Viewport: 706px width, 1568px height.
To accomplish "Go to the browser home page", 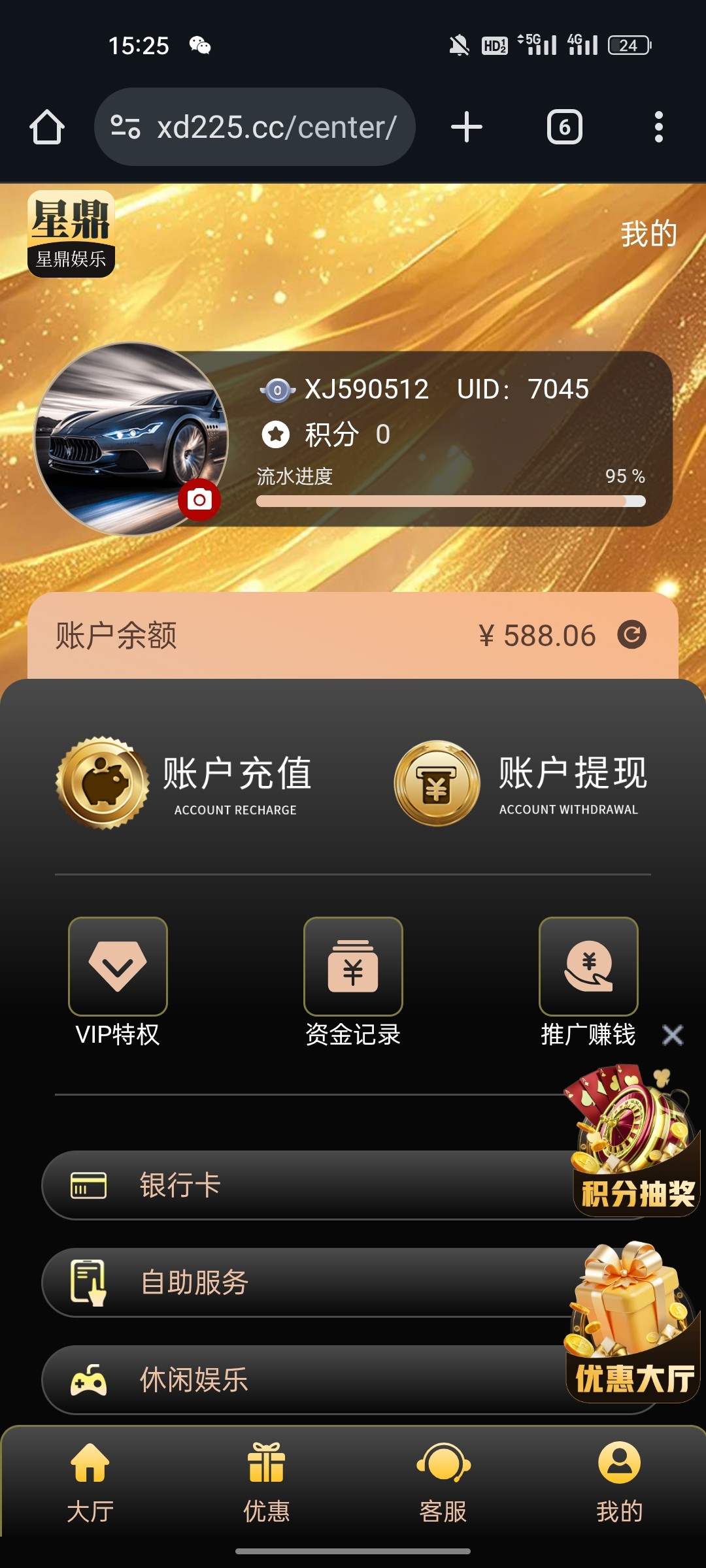I will [47, 127].
